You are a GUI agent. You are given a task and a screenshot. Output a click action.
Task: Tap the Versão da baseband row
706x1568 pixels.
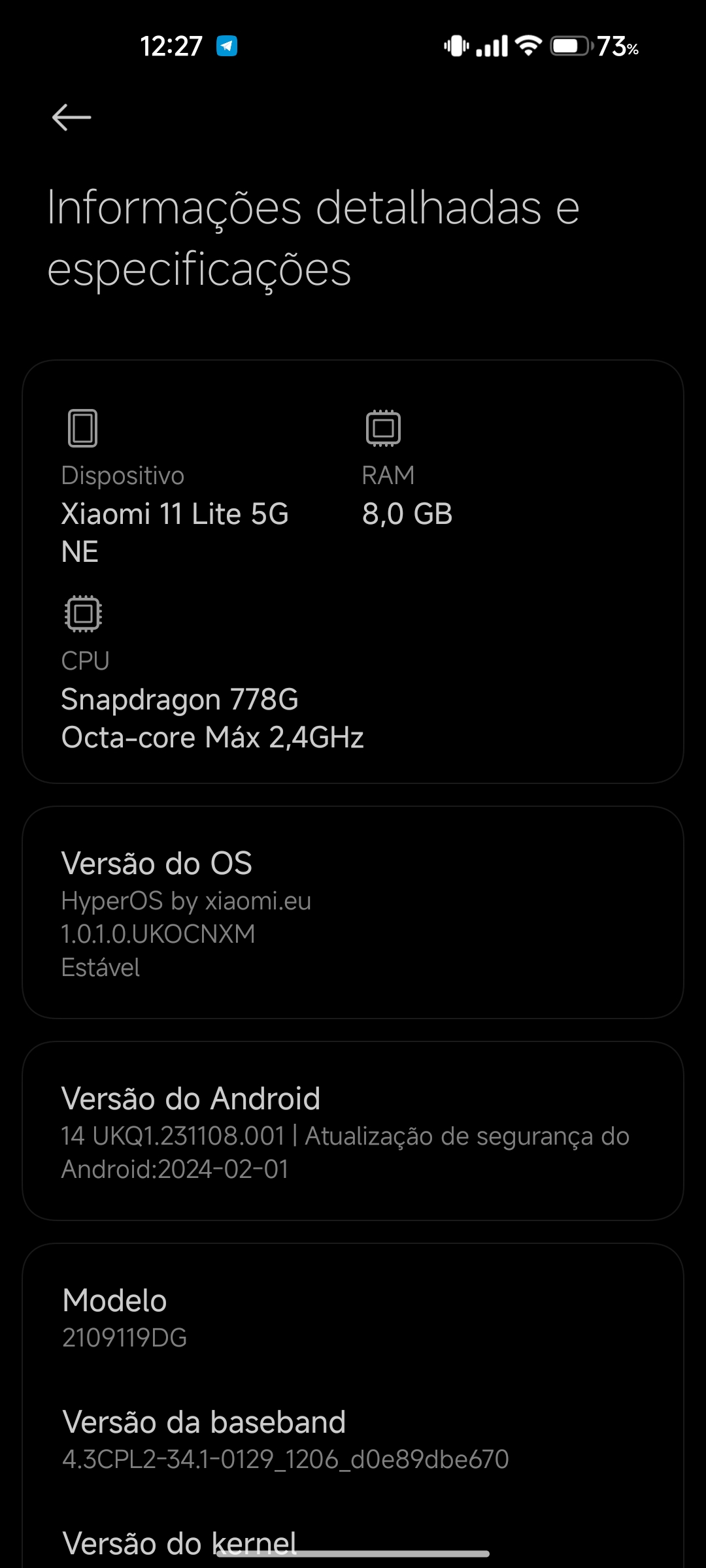[353, 1439]
